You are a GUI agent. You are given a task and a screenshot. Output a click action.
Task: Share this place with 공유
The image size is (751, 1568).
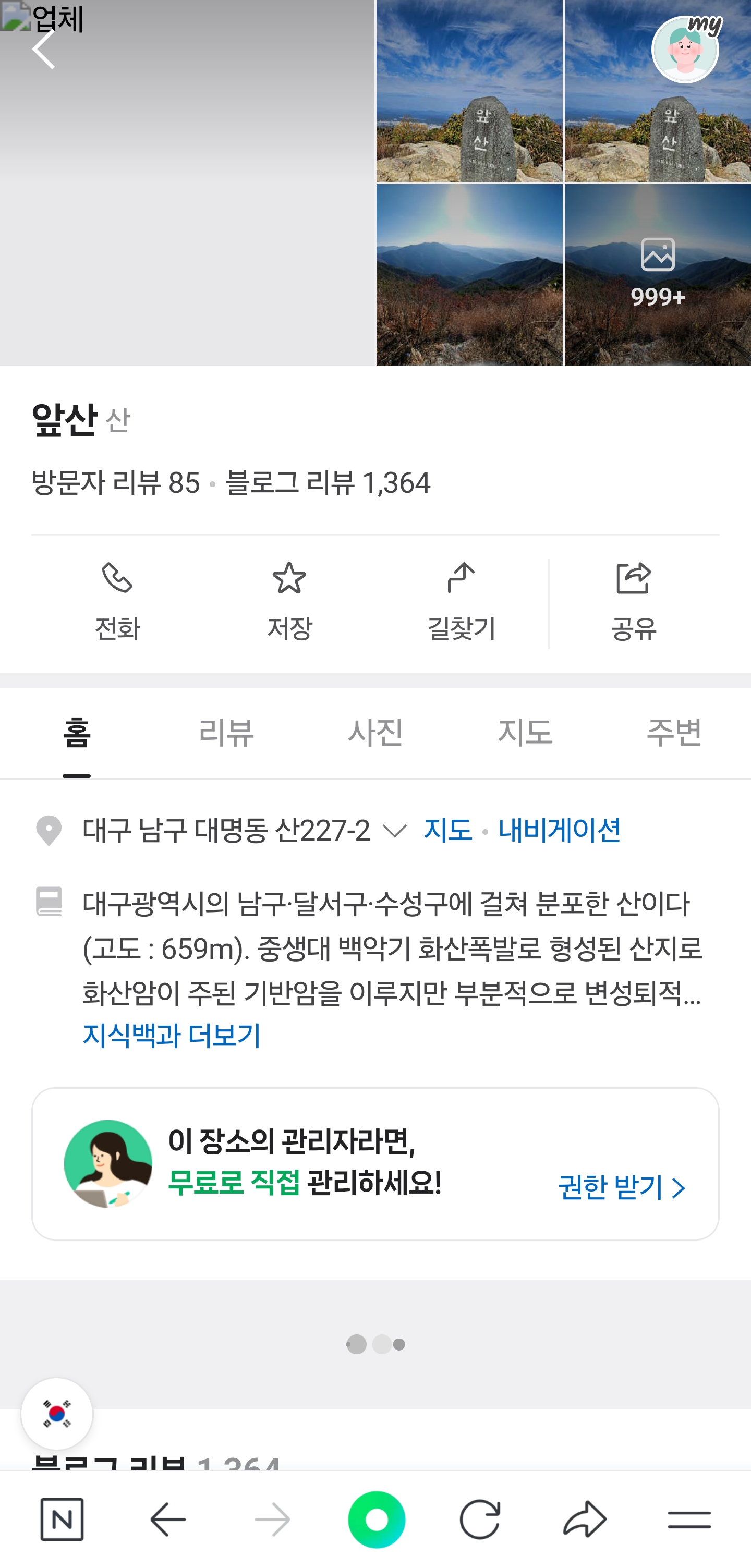(634, 603)
